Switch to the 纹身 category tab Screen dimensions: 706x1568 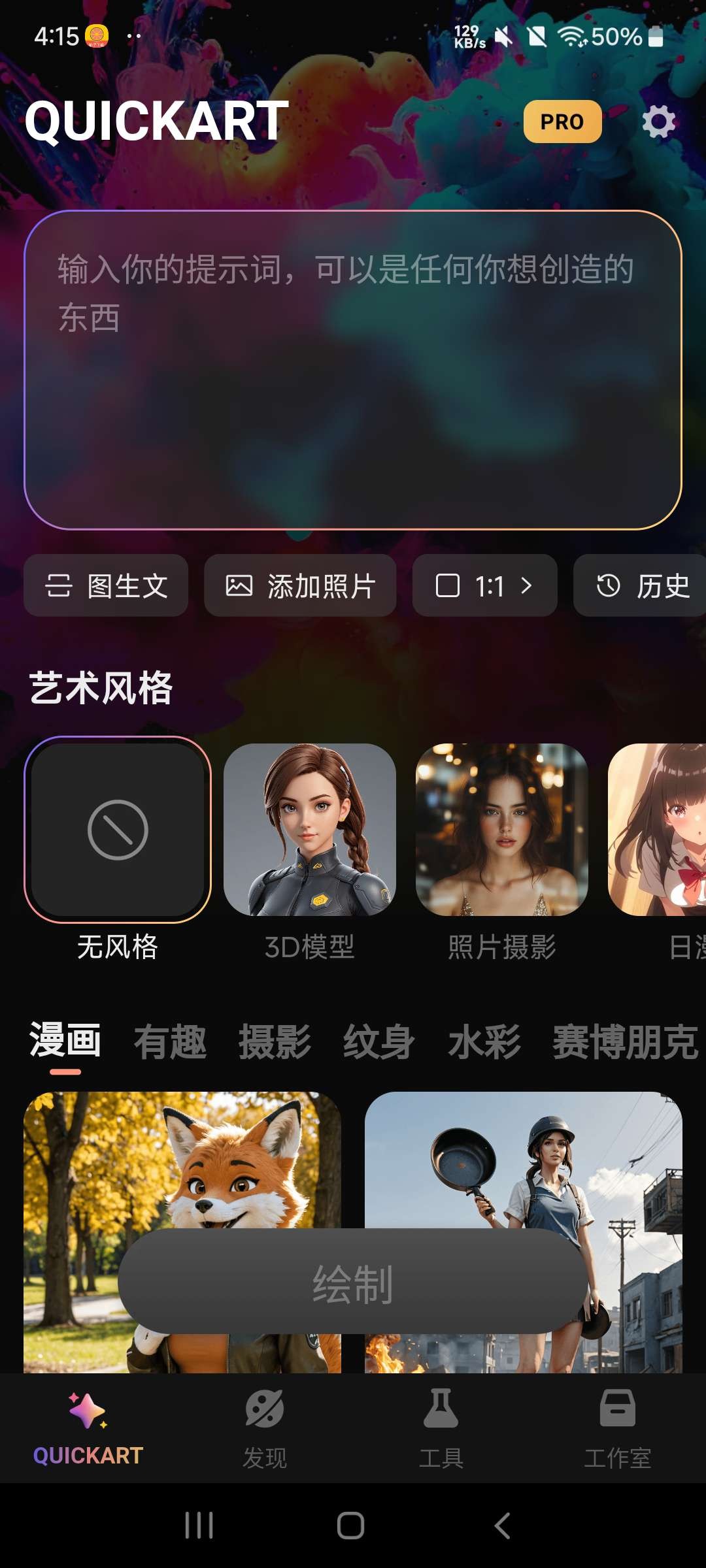[379, 1041]
